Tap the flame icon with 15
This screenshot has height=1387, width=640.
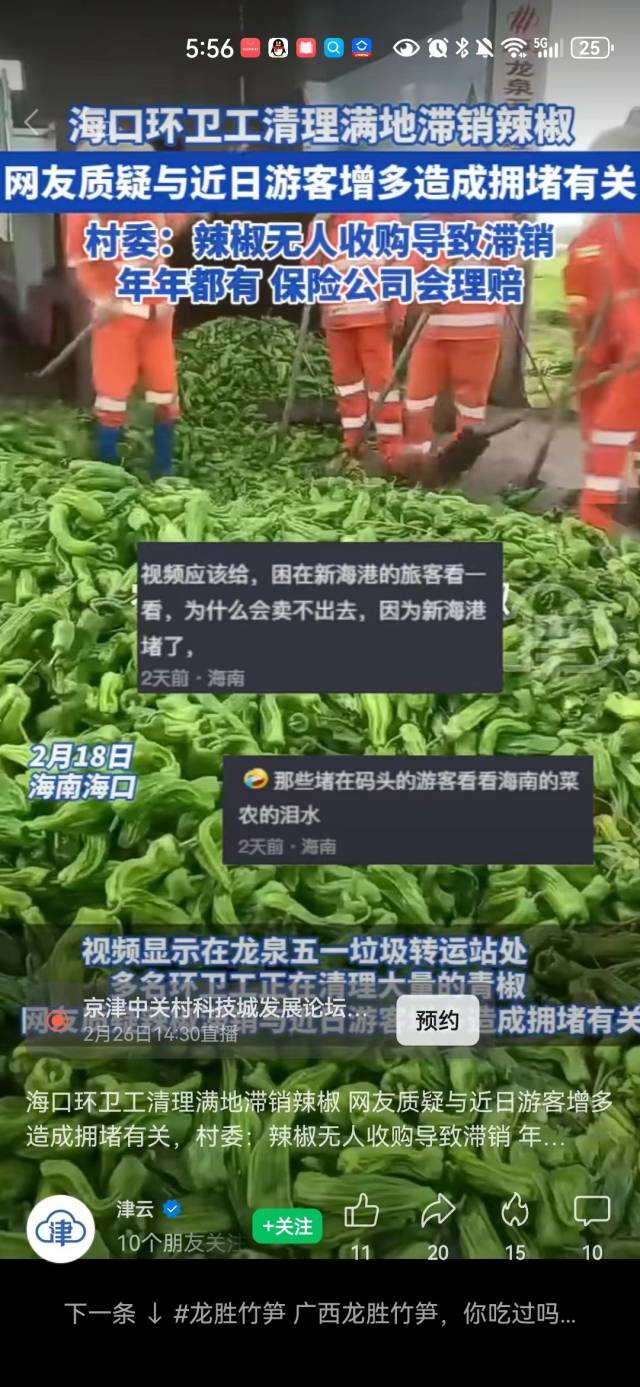(515, 1213)
